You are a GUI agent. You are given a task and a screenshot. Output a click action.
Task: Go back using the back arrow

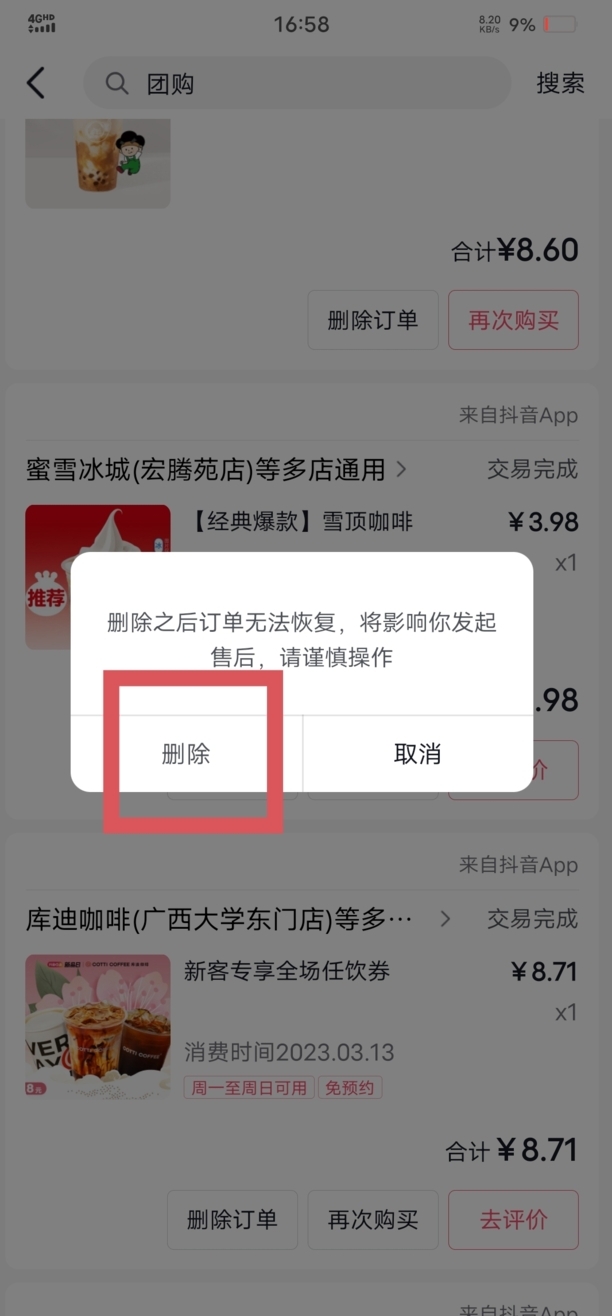[36, 83]
